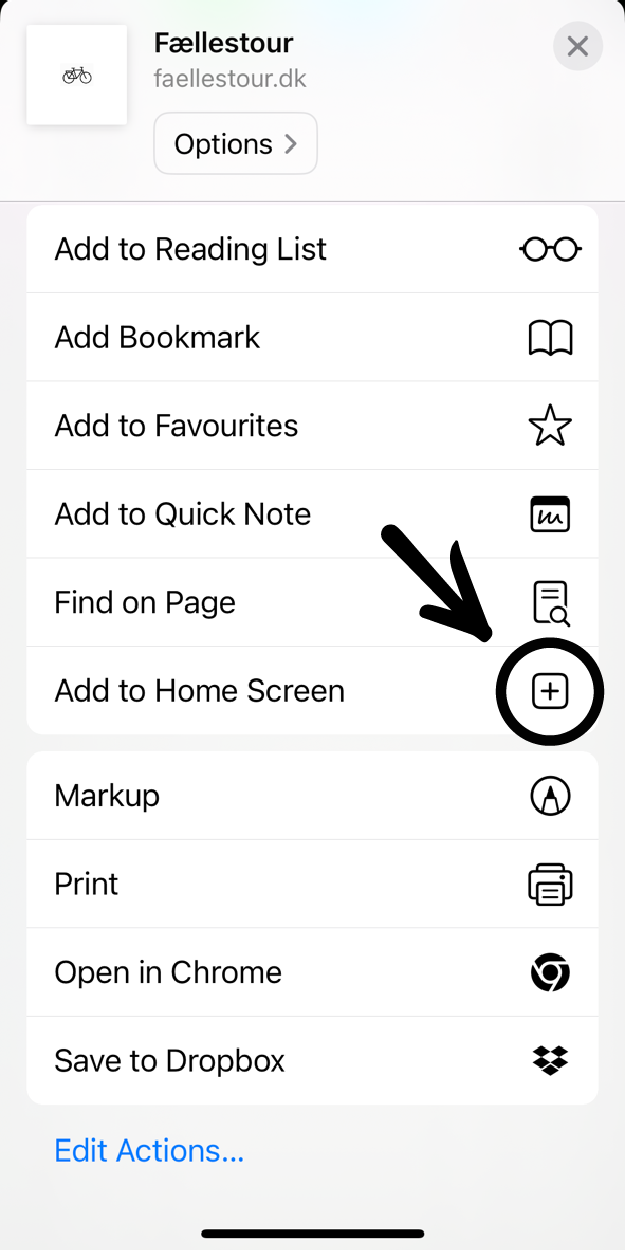Image resolution: width=625 pixels, height=1250 pixels.
Task: Open the Options button
Action: click(x=235, y=144)
